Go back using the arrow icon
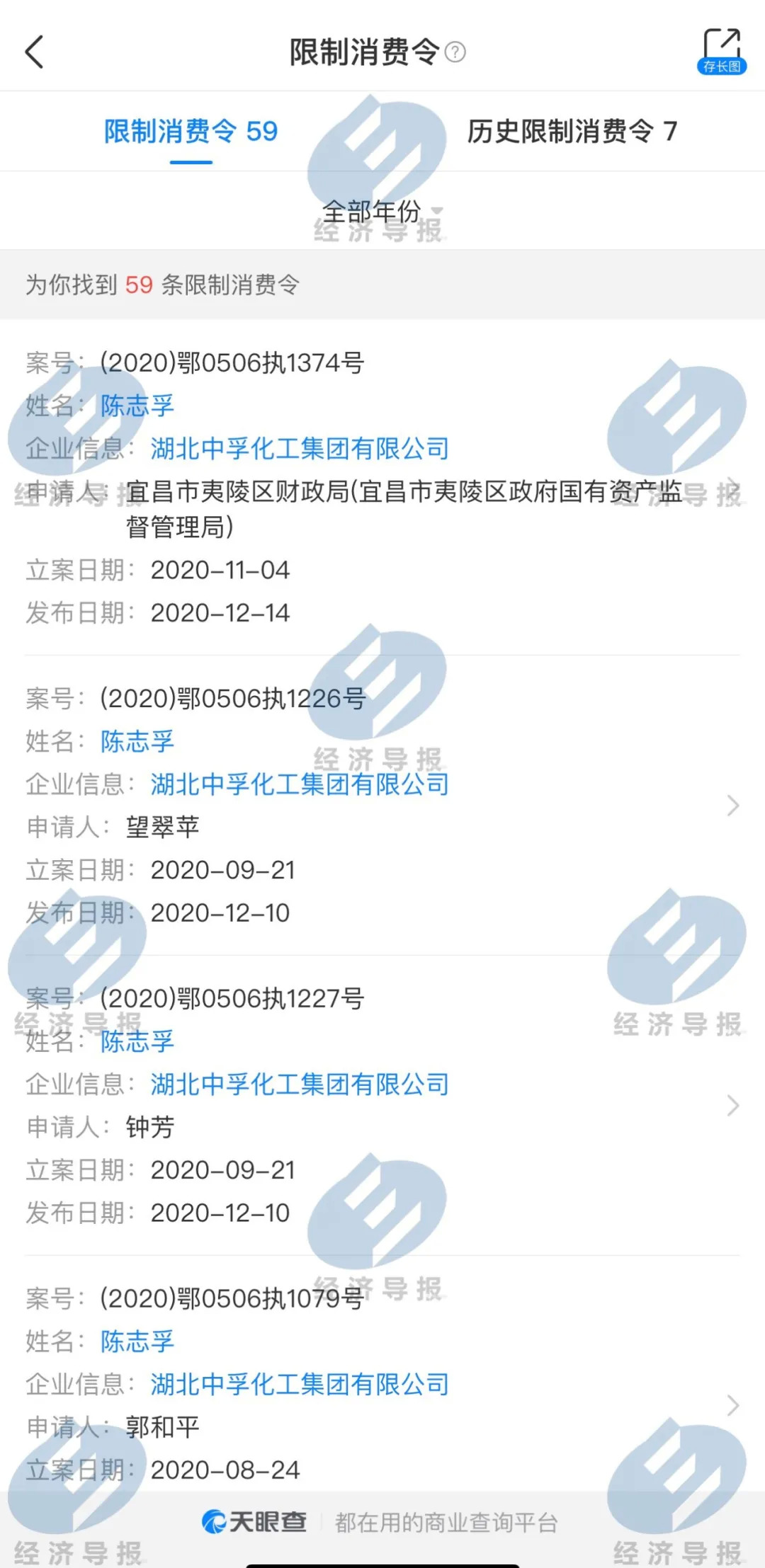The image size is (765, 1568). [x=34, y=52]
